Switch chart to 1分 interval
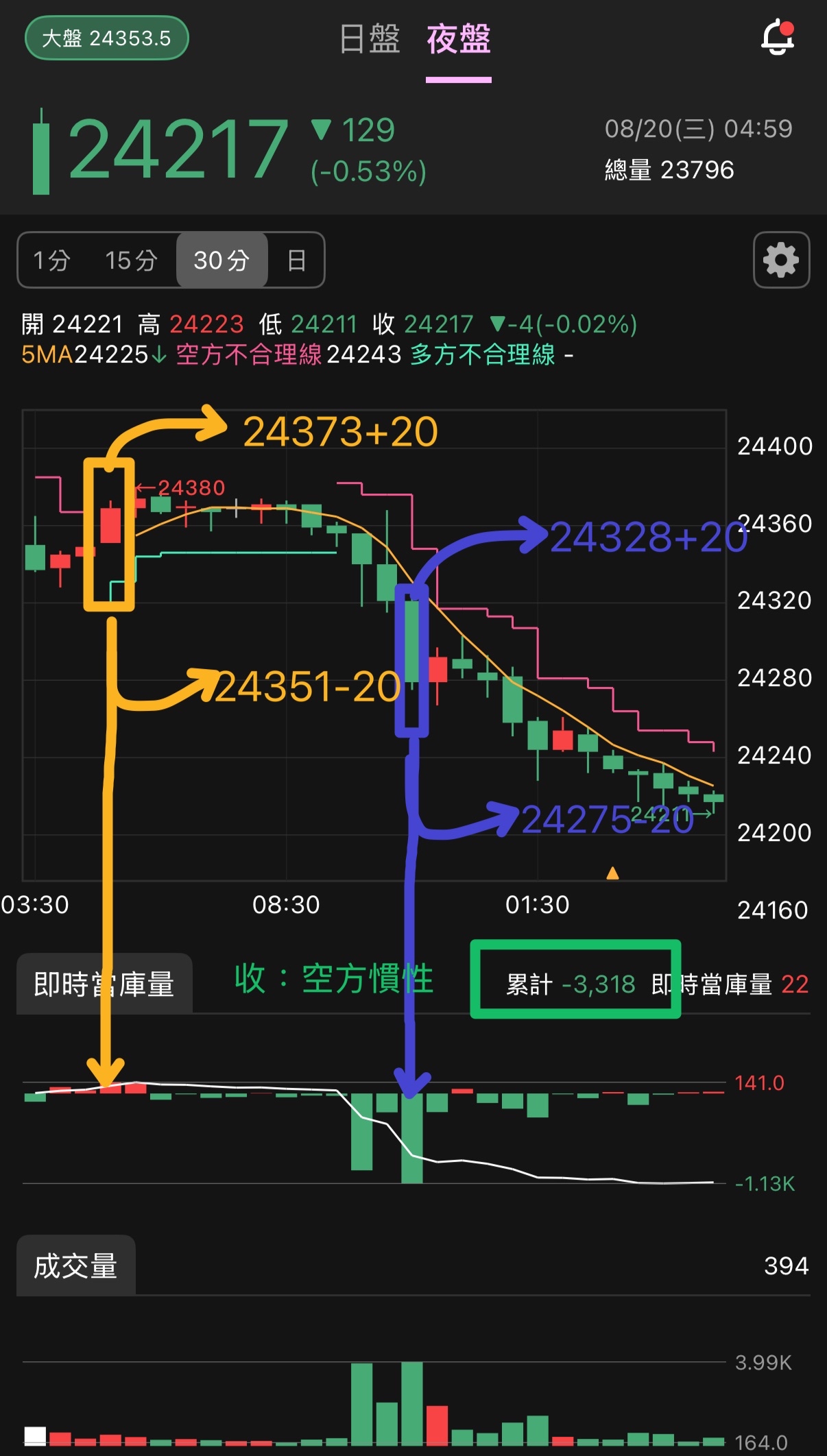The image size is (827, 1456). click(52, 260)
